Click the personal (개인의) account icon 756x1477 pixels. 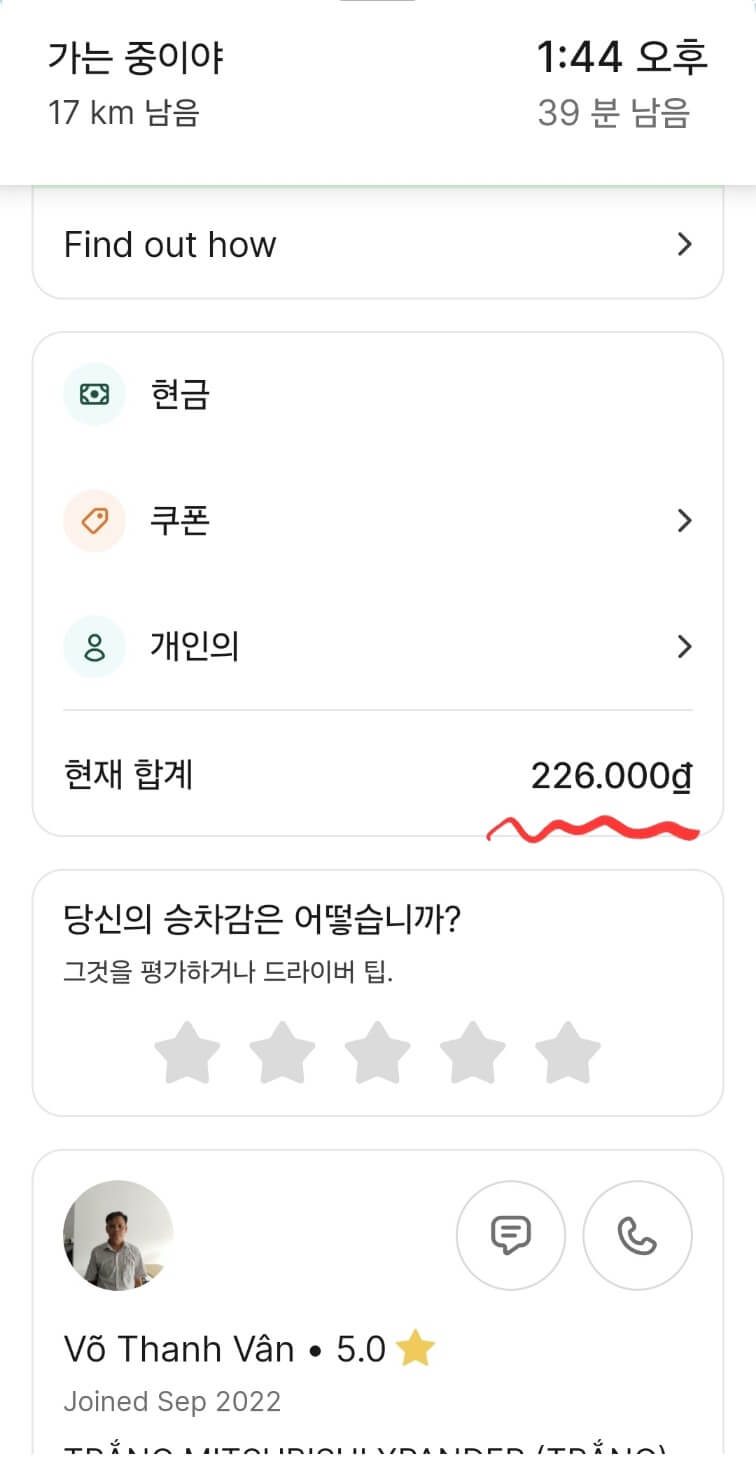click(x=93, y=647)
